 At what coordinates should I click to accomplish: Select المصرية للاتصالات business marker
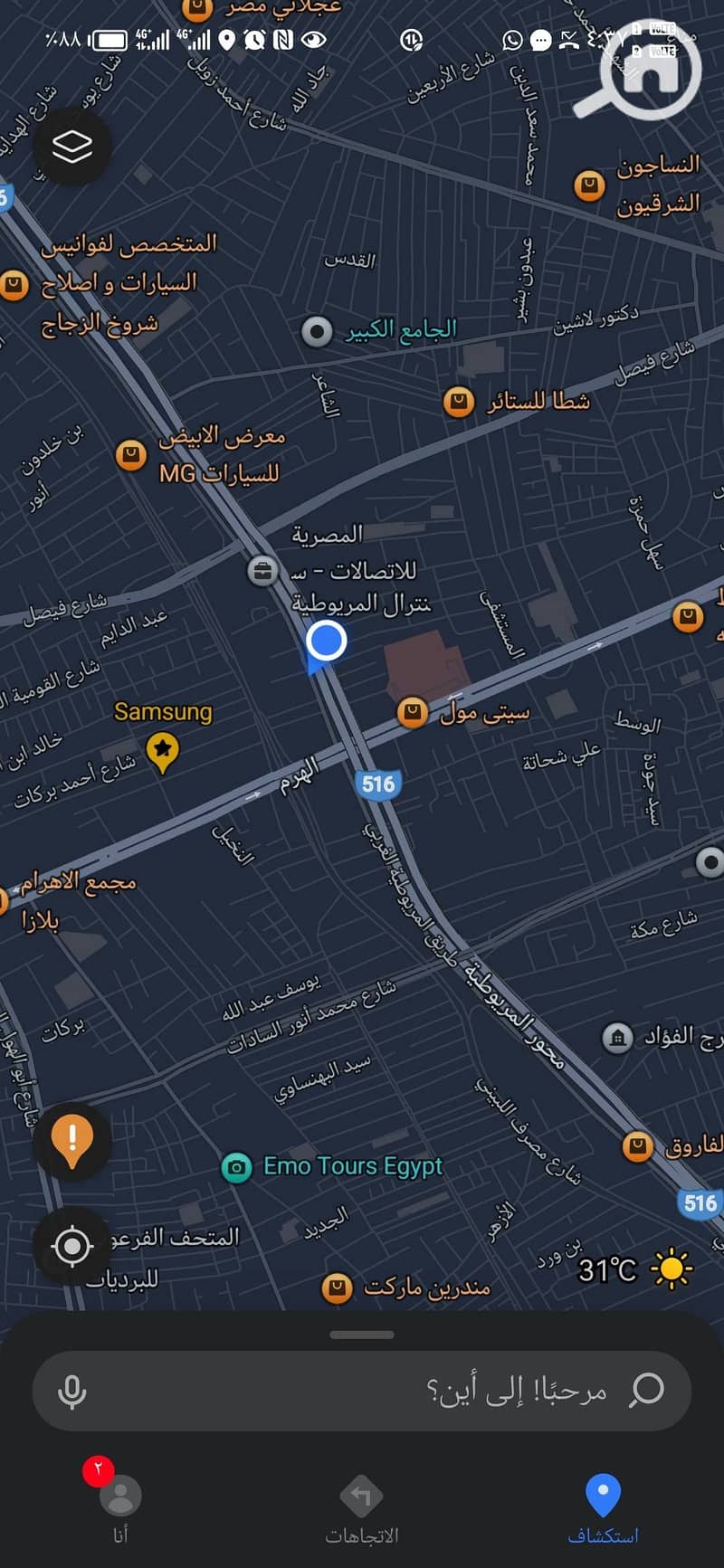pos(262,571)
